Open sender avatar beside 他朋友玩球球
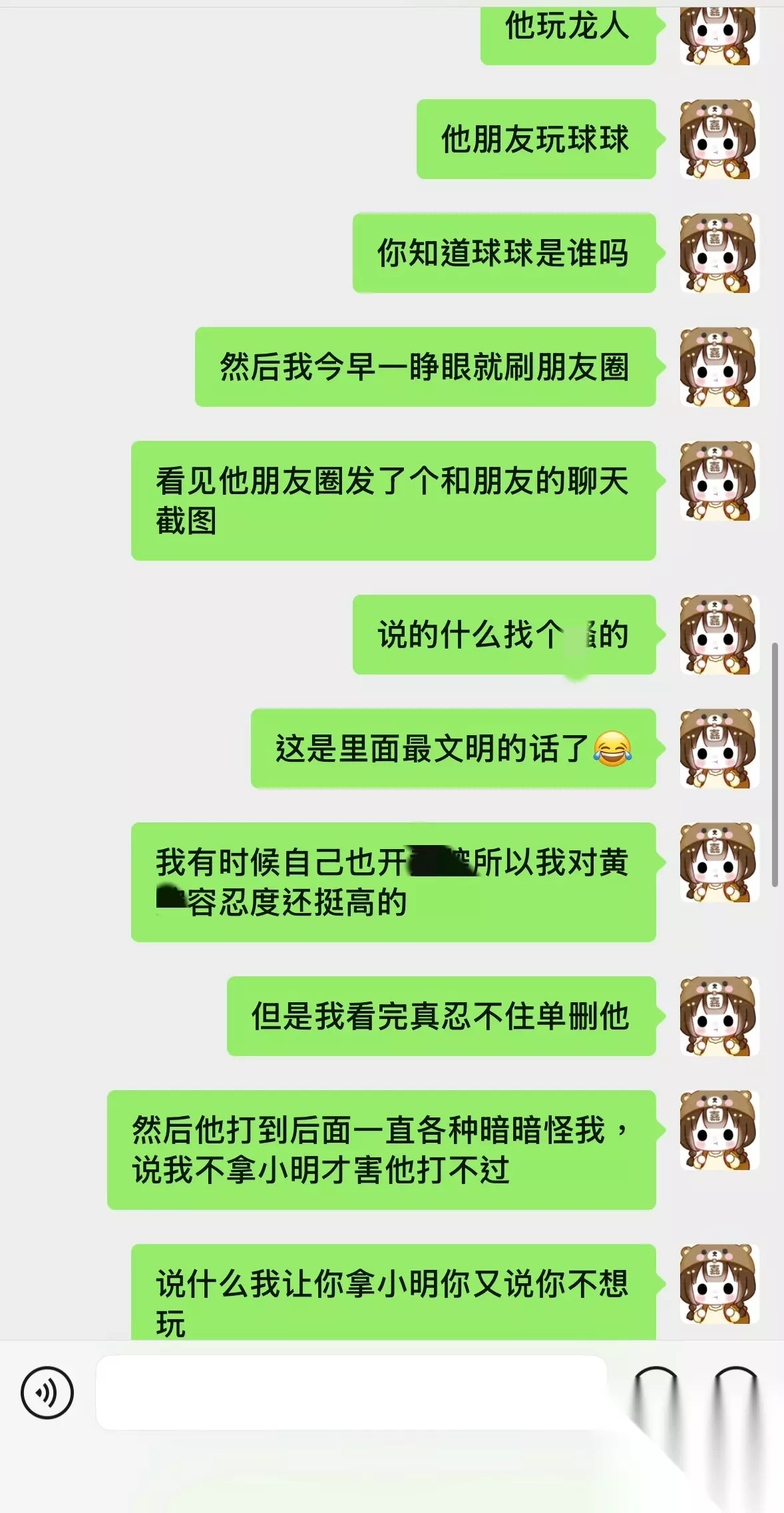Viewport: 784px width, 1513px height. 719,139
